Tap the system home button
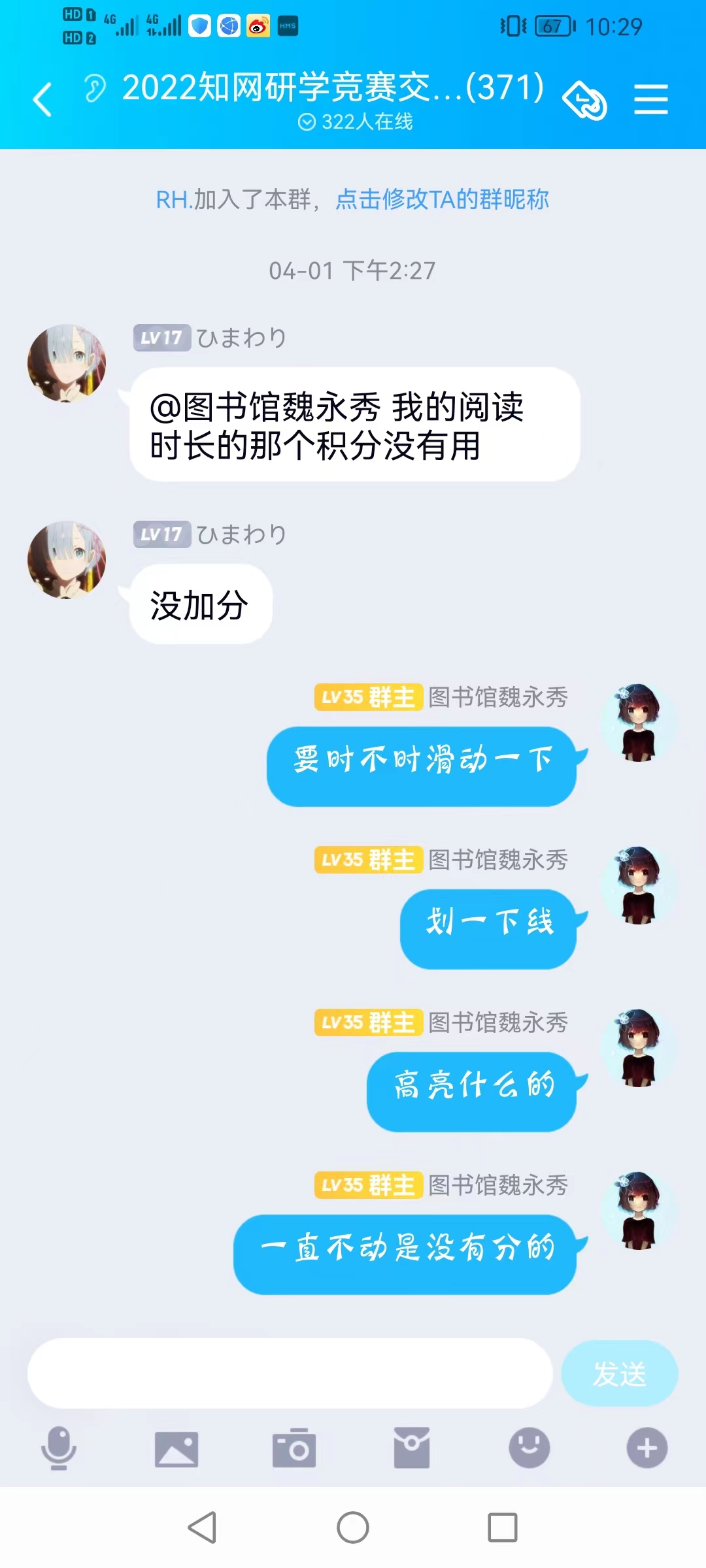This screenshot has width=706, height=1568. click(353, 1527)
